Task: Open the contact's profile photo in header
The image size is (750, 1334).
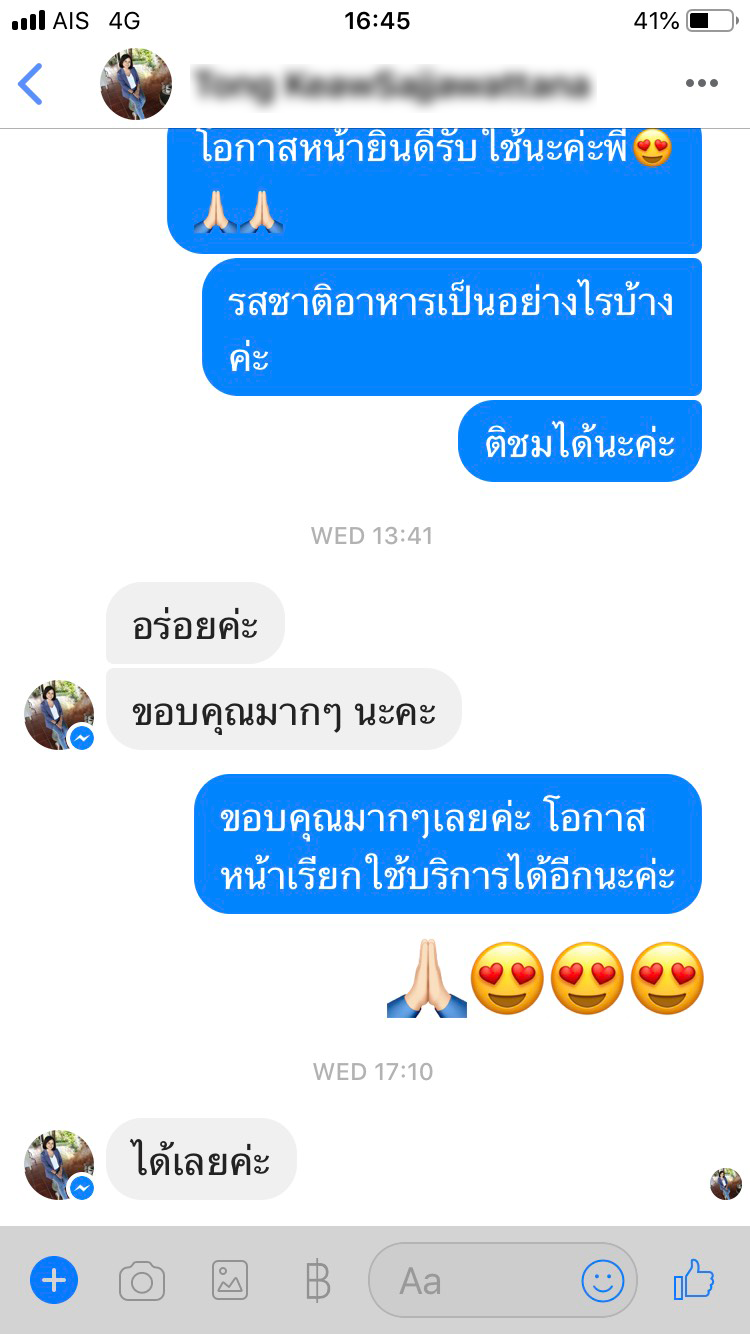Action: click(136, 84)
